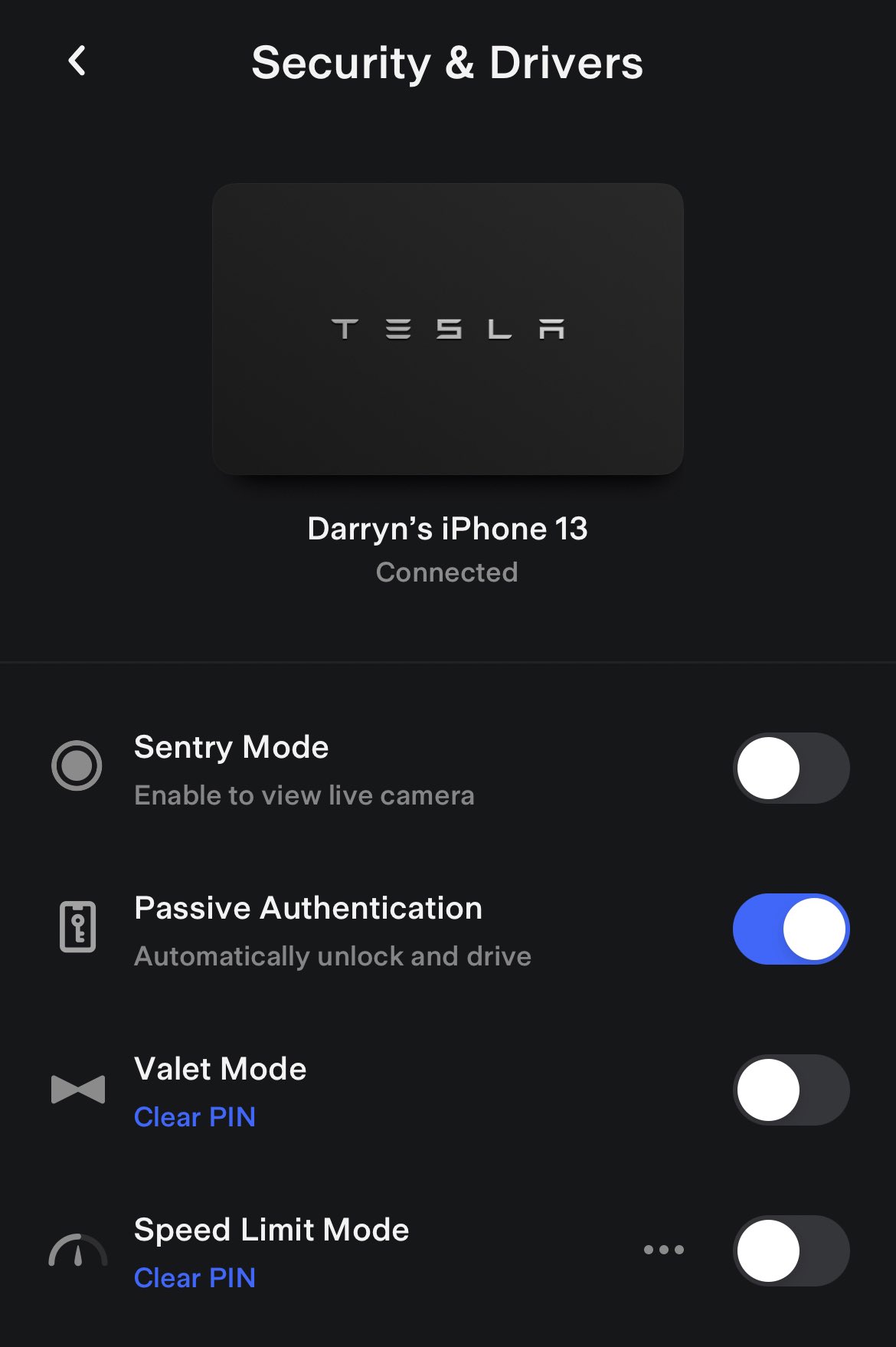Viewport: 896px width, 1347px height.
Task: Clear the Speed Limit Mode PIN
Action: pyautogui.click(x=195, y=1278)
